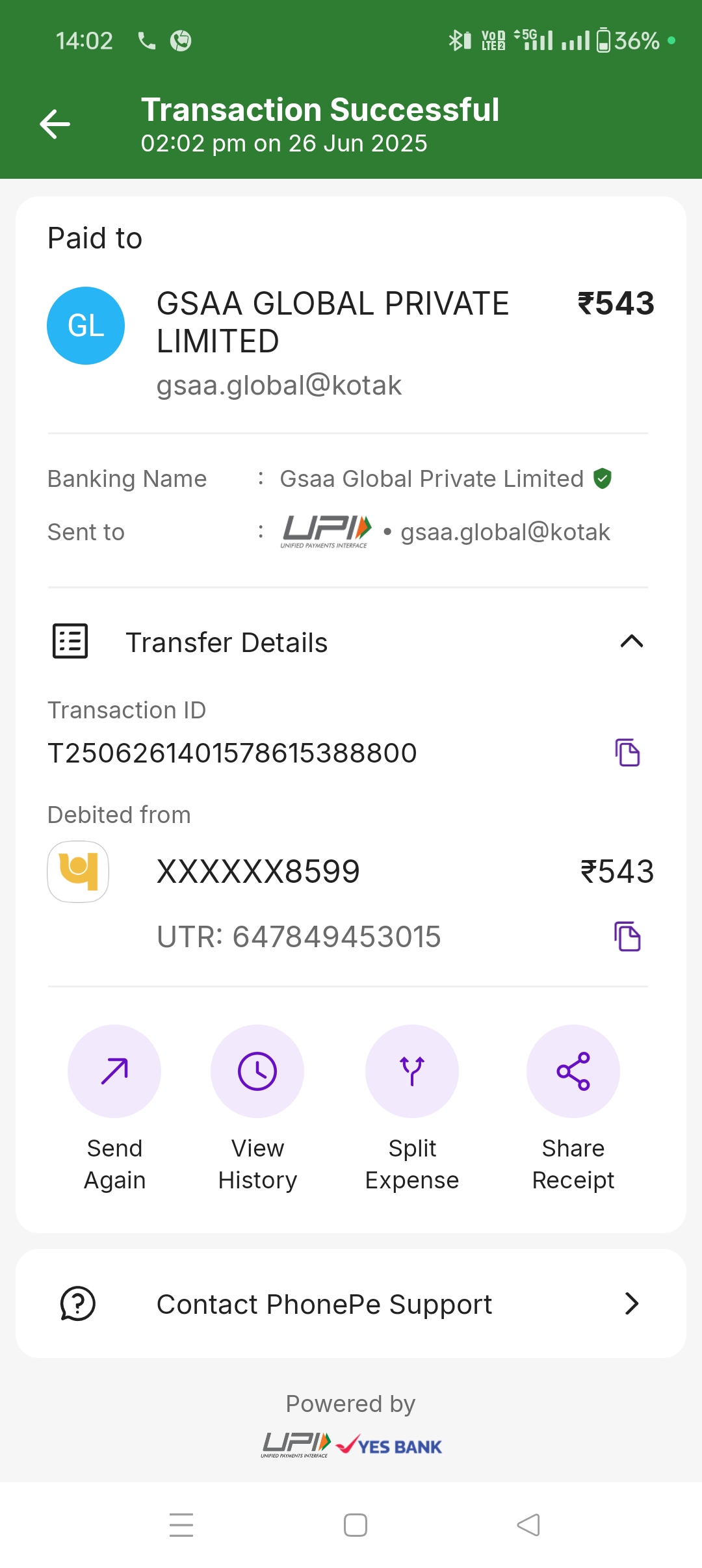
Task: Open Contact PhonePe Support
Action: pyautogui.click(x=351, y=1303)
